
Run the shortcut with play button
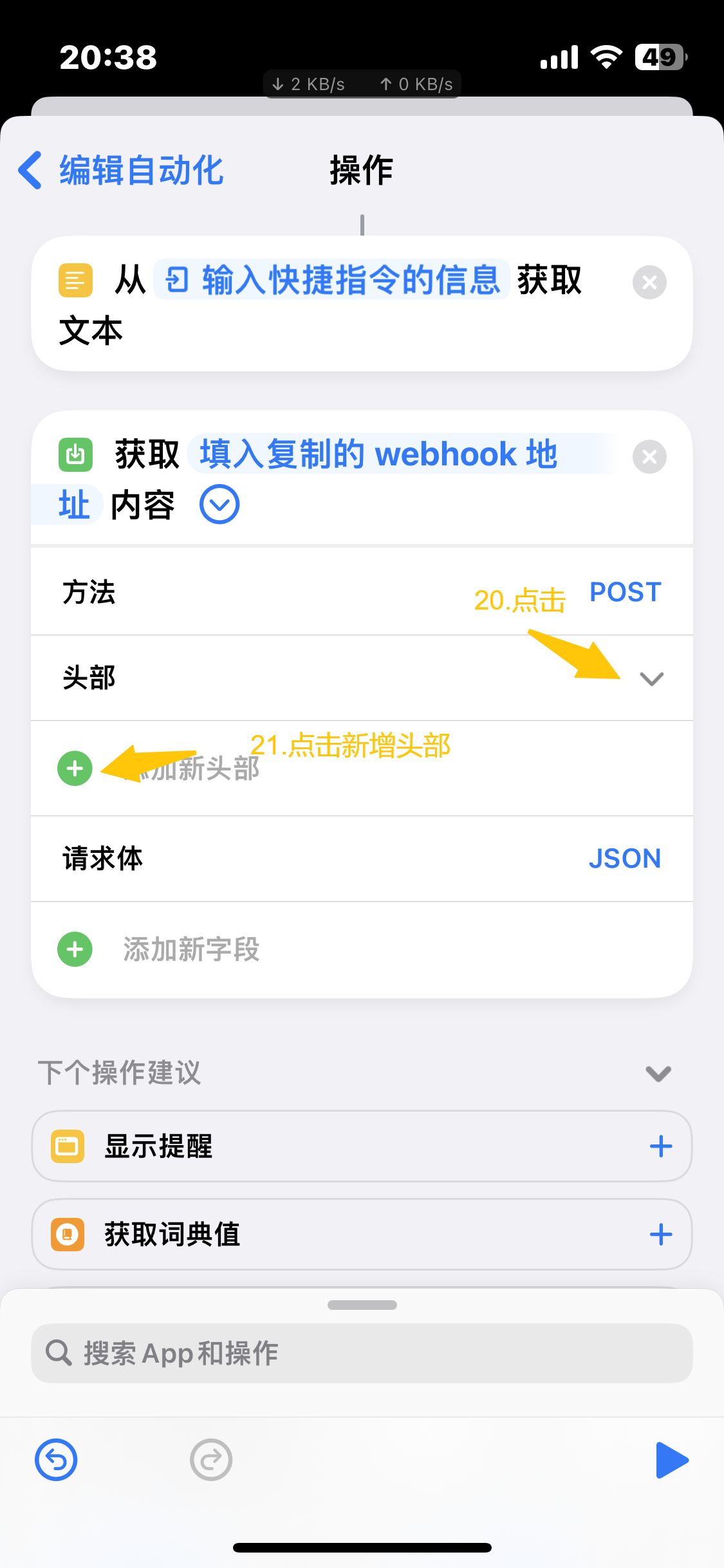pos(671,1460)
